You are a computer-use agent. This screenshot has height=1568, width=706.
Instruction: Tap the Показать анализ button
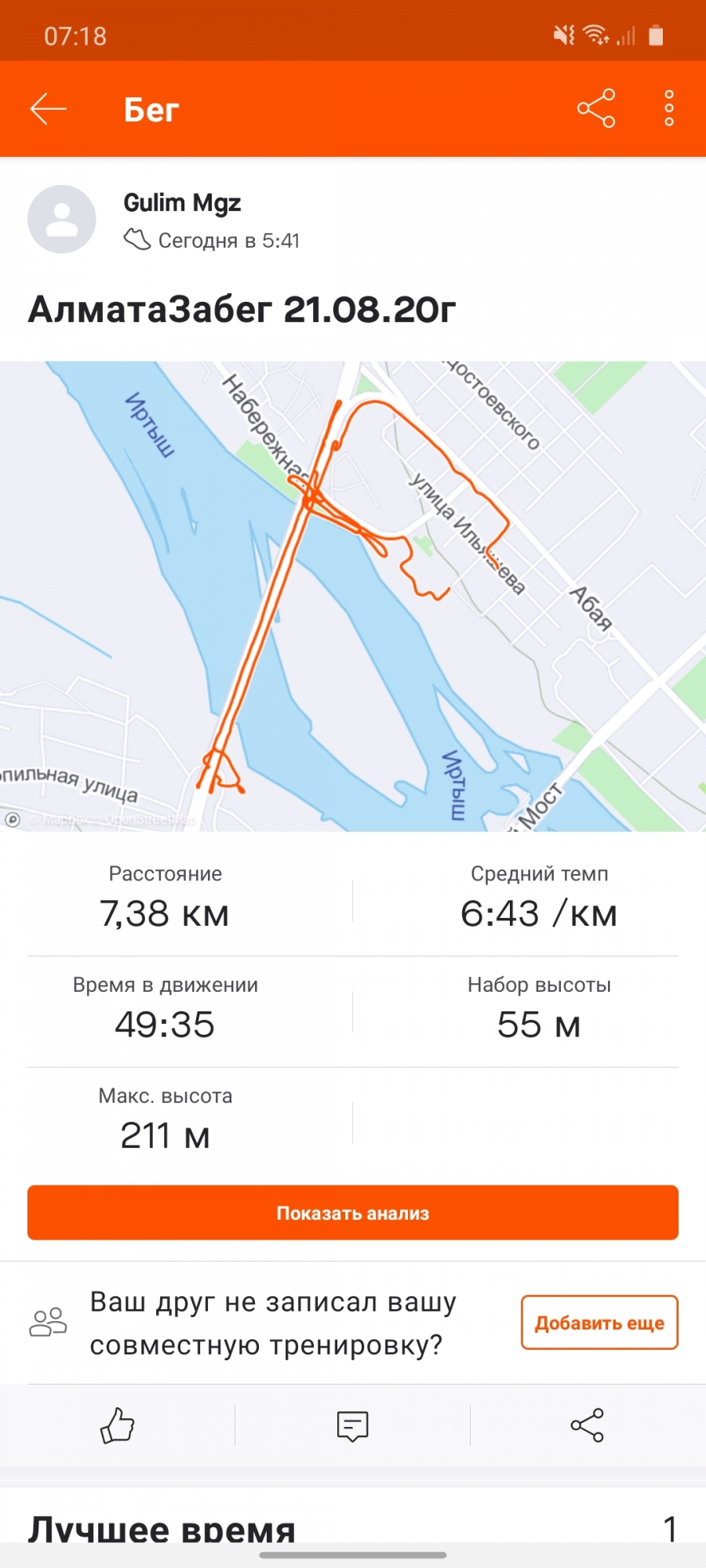(x=353, y=1213)
